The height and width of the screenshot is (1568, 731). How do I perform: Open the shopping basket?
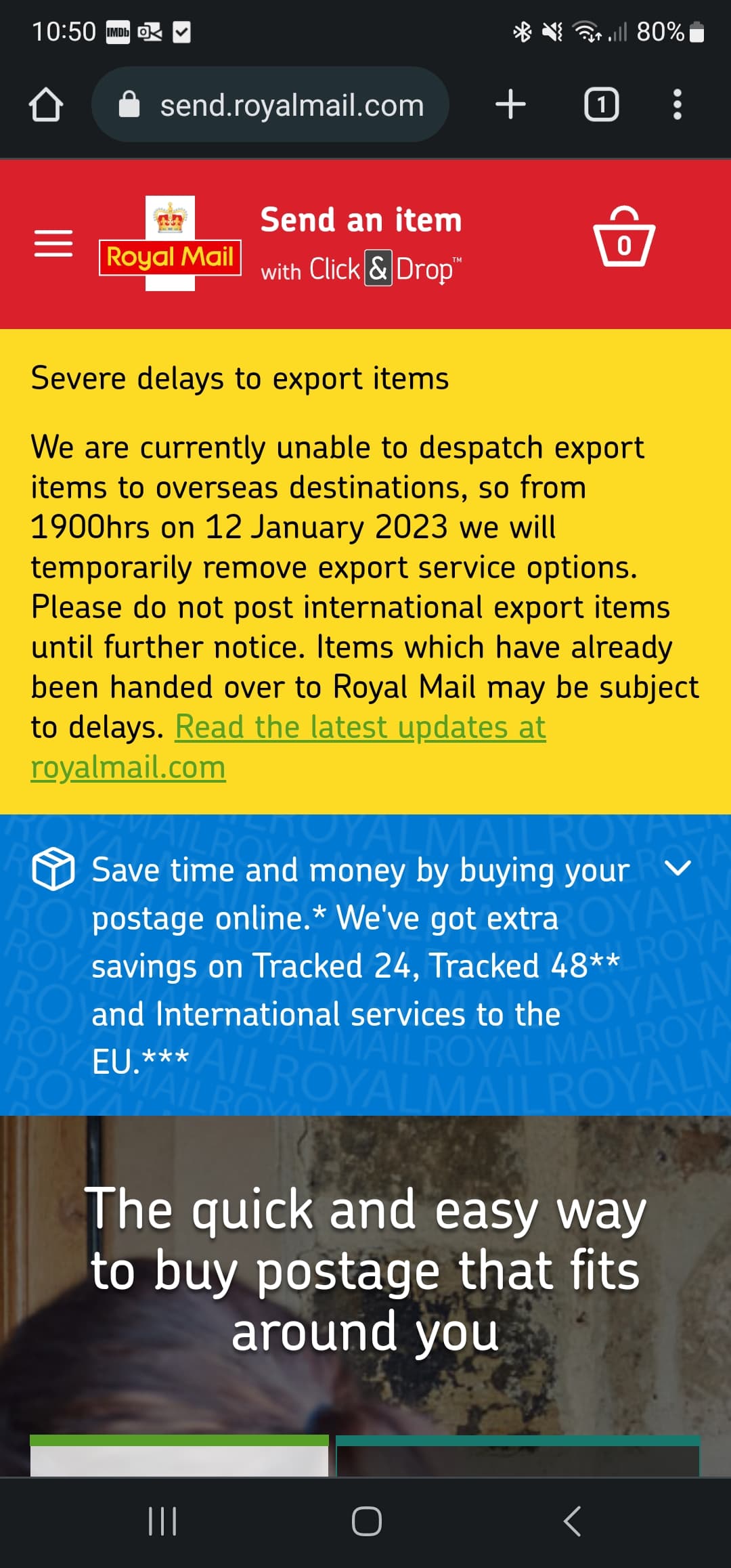[x=624, y=237]
